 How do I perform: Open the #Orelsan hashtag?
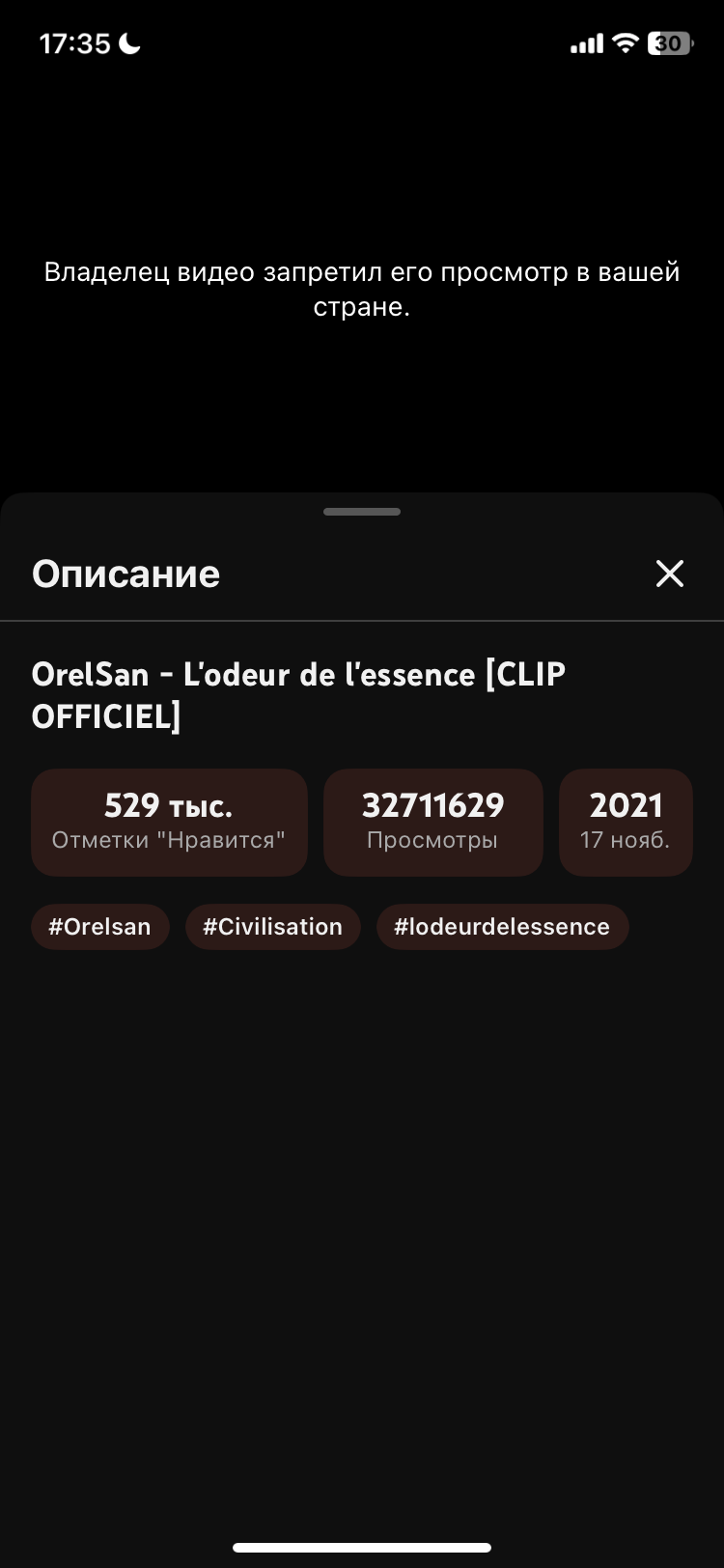point(100,927)
